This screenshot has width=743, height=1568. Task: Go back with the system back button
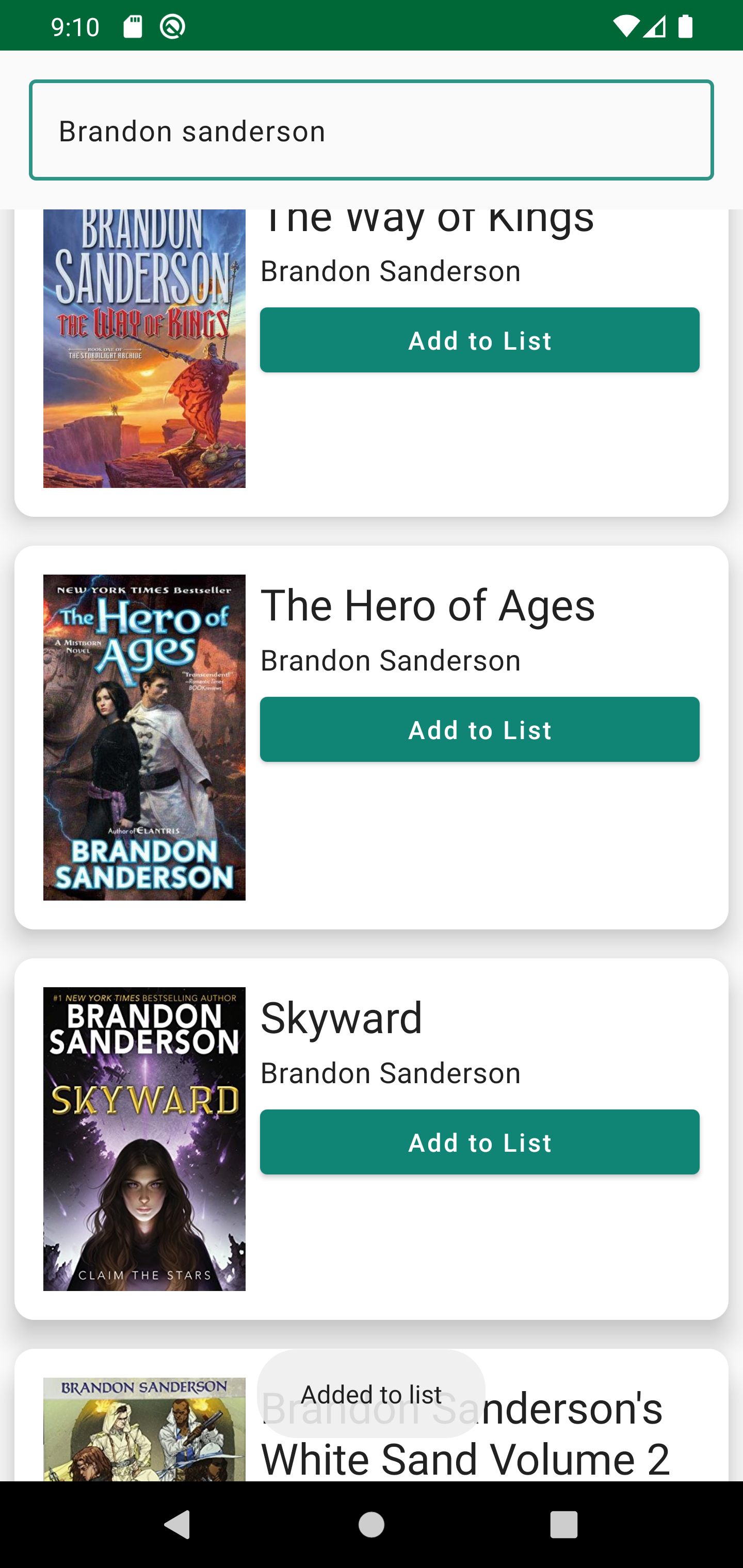point(178,1525)
